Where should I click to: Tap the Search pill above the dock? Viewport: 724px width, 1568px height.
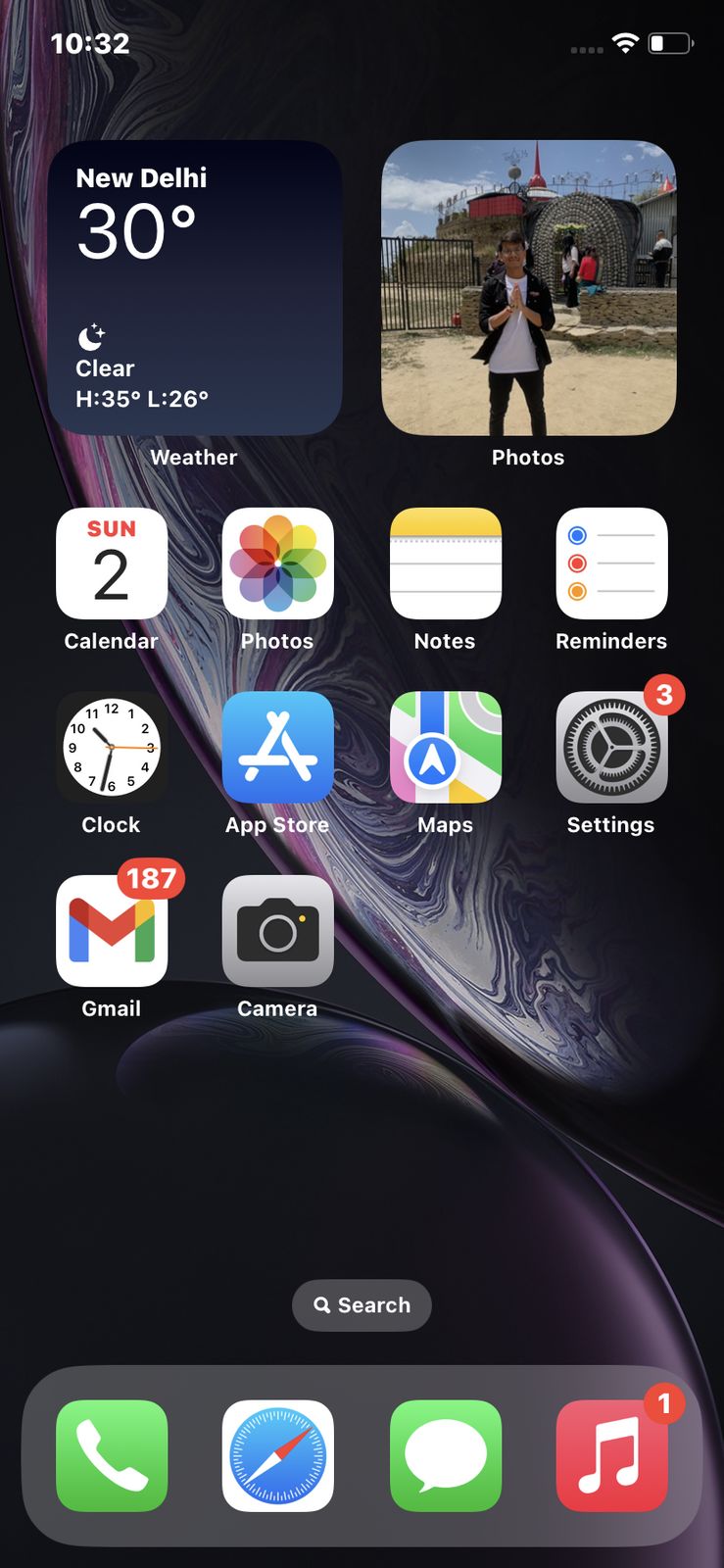[362, 1304]
